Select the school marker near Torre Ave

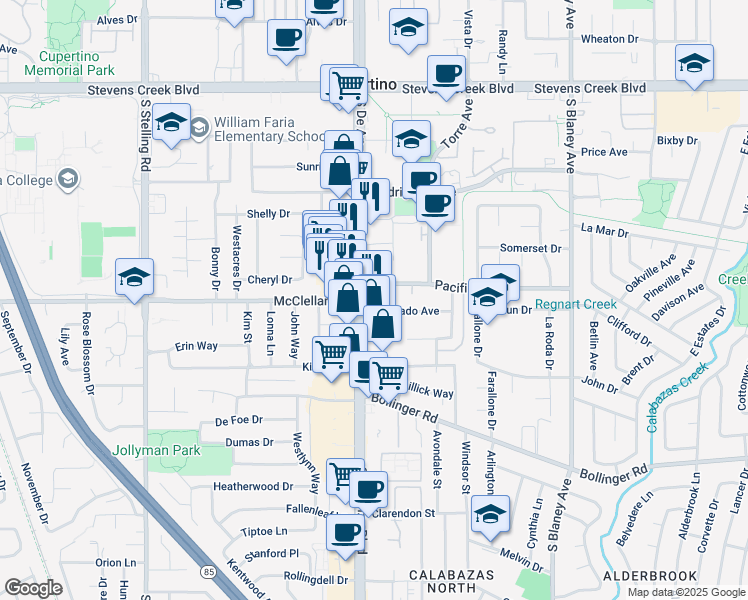[x=410, y=140]
